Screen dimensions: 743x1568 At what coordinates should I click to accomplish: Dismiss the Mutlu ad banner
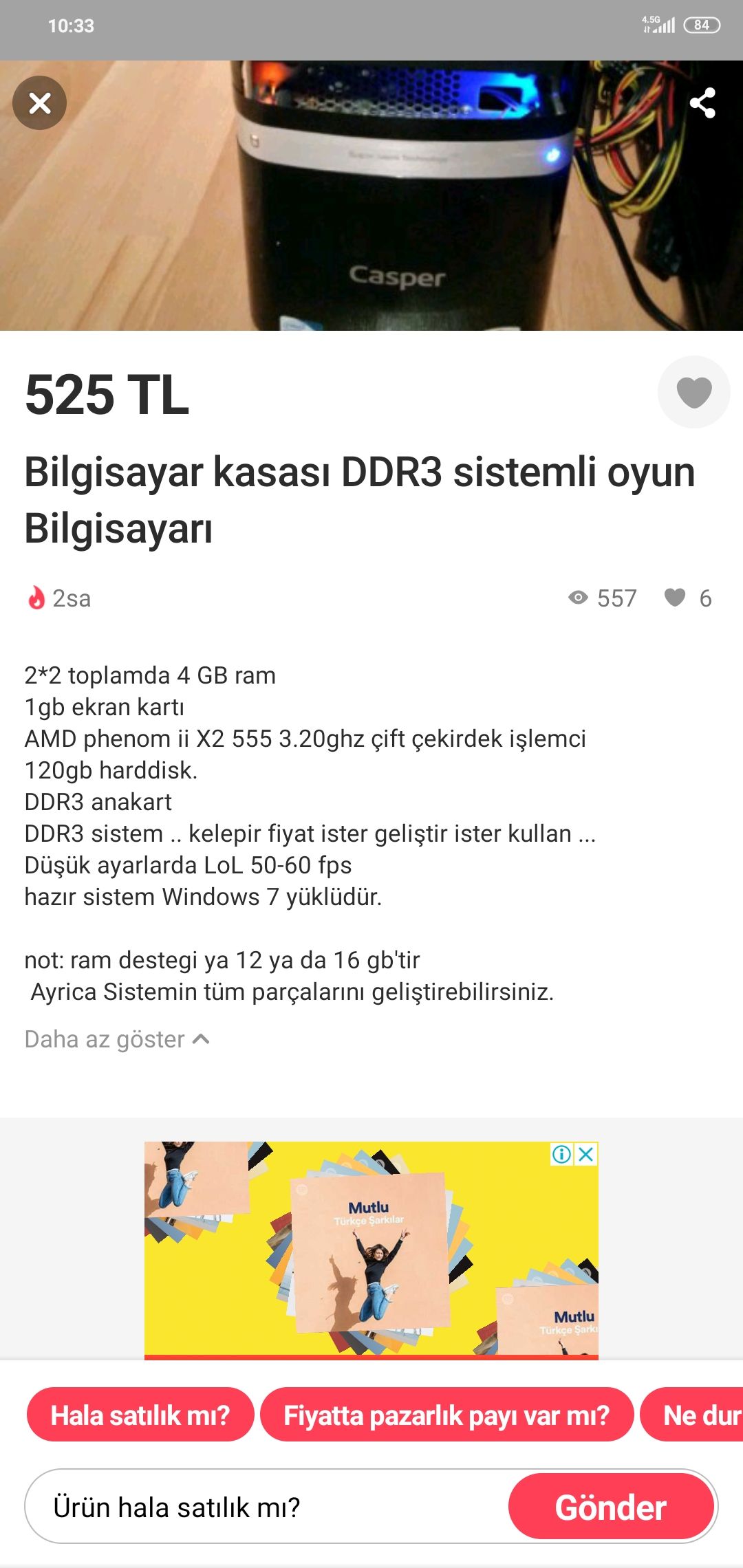click(x=586, y=1154)
